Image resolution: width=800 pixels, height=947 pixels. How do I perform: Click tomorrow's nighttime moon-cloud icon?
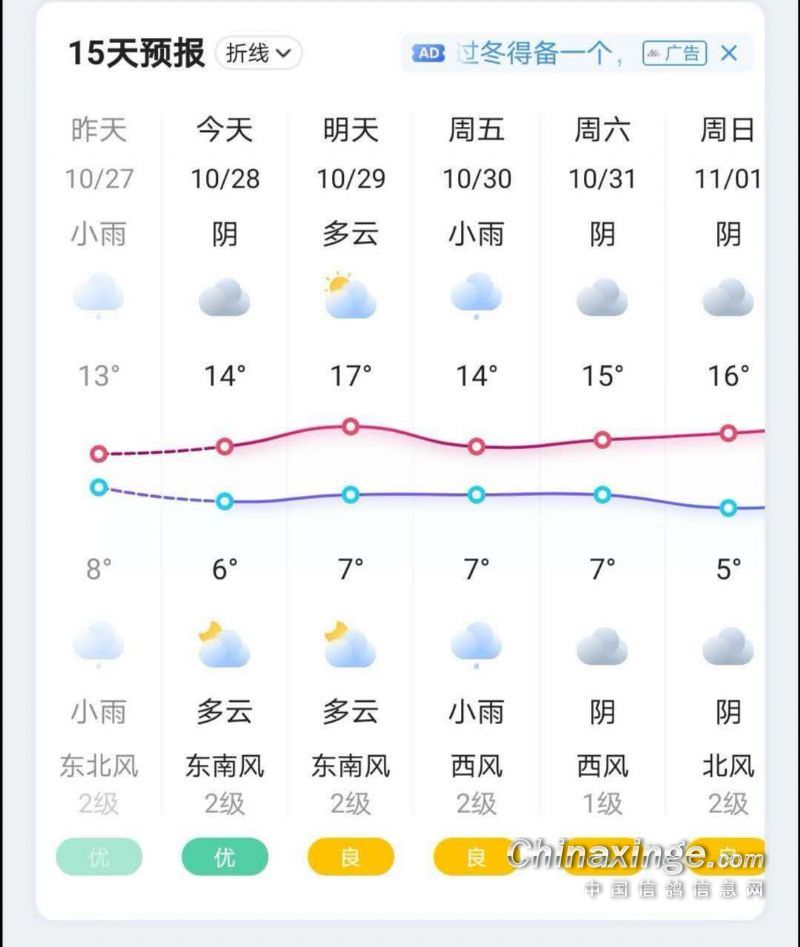[x=349, y=645]
